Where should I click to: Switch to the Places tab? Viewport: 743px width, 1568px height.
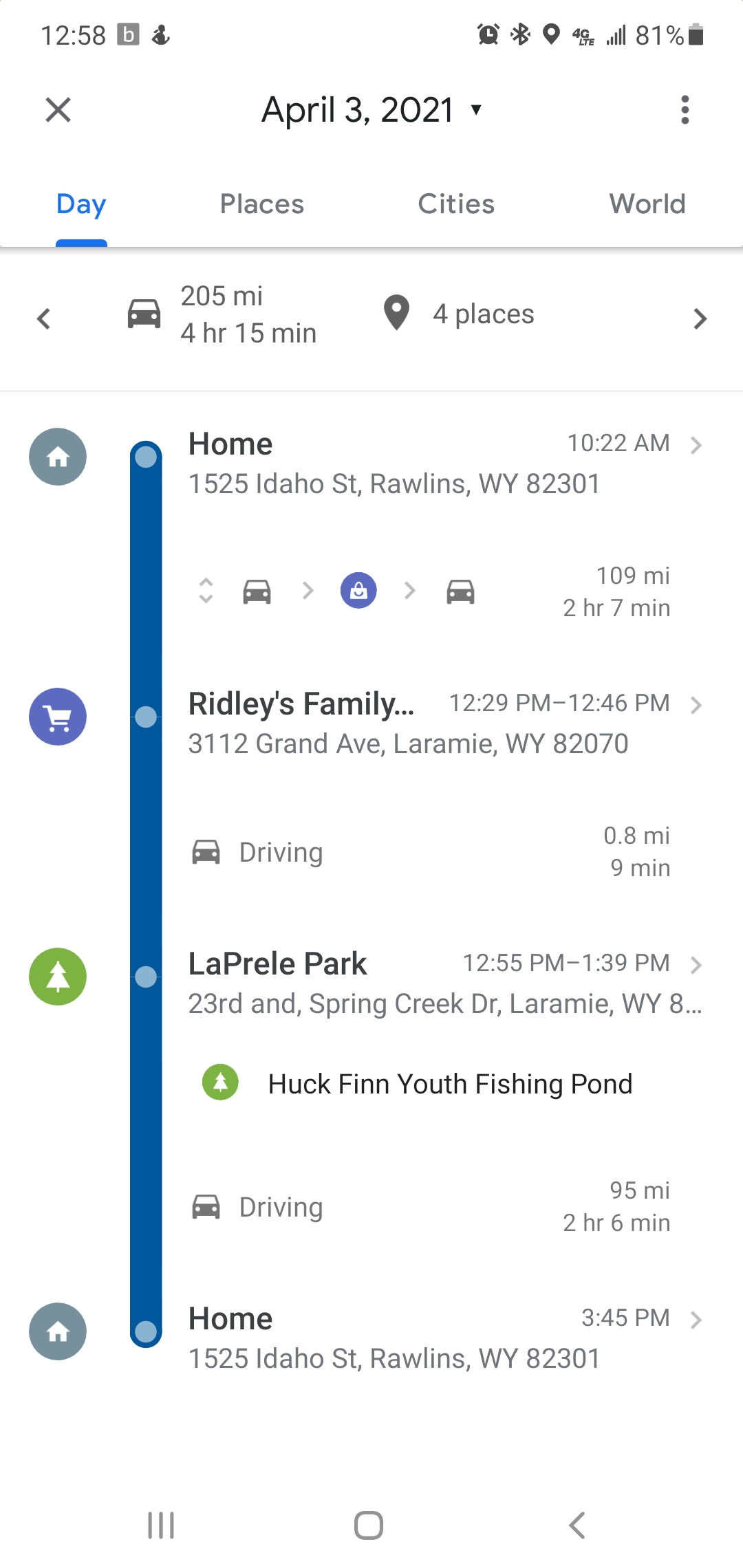click(x=261, y=204)
